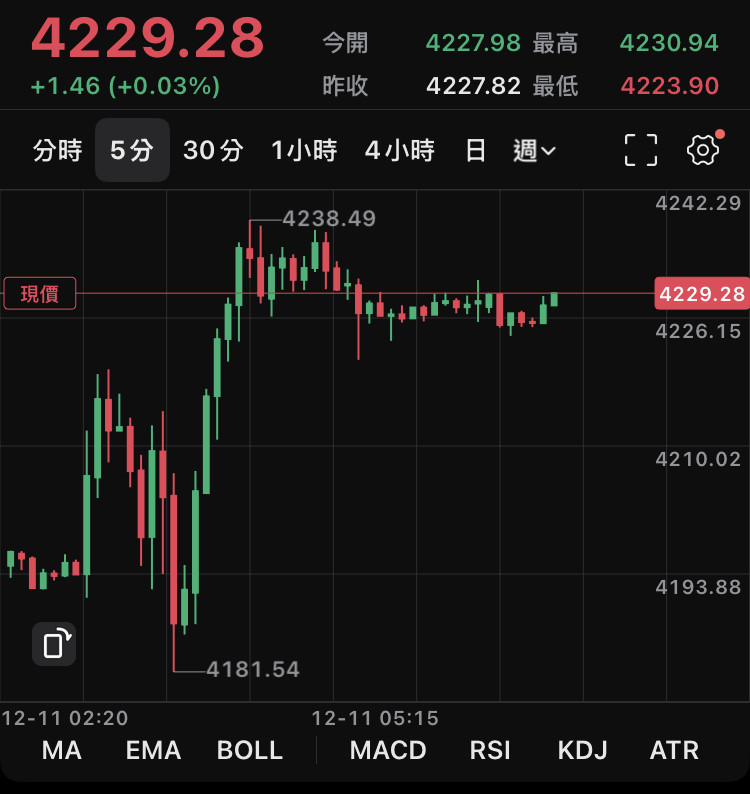Rotate chart to landscape mode
The image size is (750, 794).
[54, 644]
